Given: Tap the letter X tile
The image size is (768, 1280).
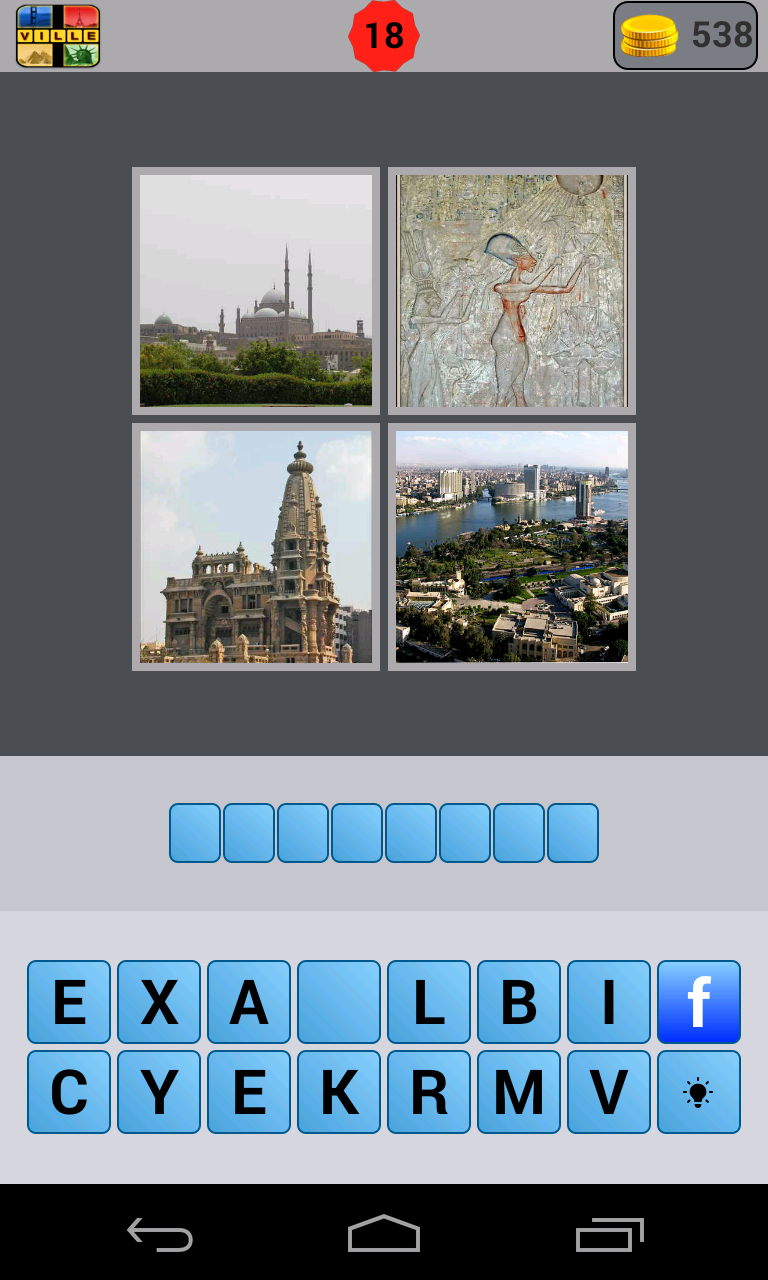Looking at the screenshot, I should (x=159, y=1002).
